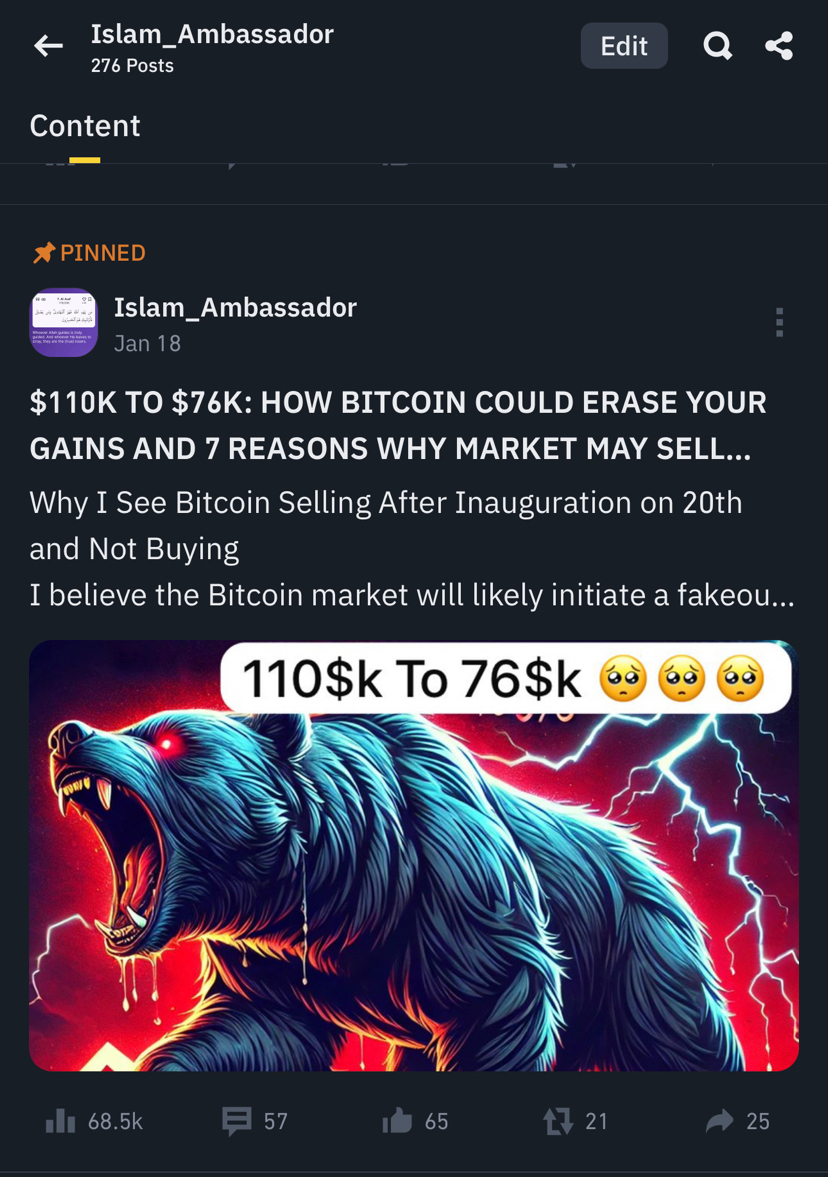Viewport: 828px width, 1177px height.
Task: Read the full $110K to $76K post
Action: (x=398, y=426)
